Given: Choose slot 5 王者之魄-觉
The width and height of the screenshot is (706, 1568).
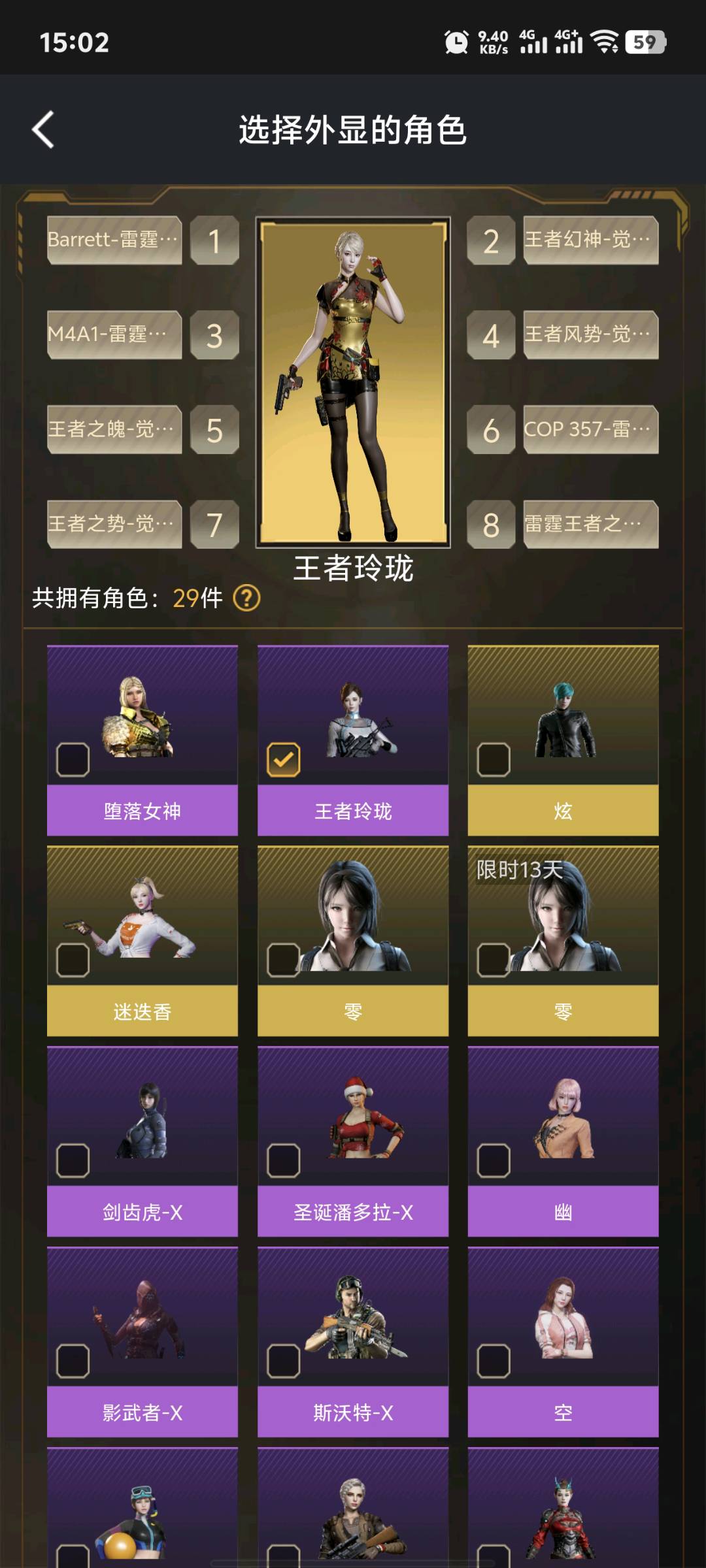Looking at the screenshot, I should 114,430.
